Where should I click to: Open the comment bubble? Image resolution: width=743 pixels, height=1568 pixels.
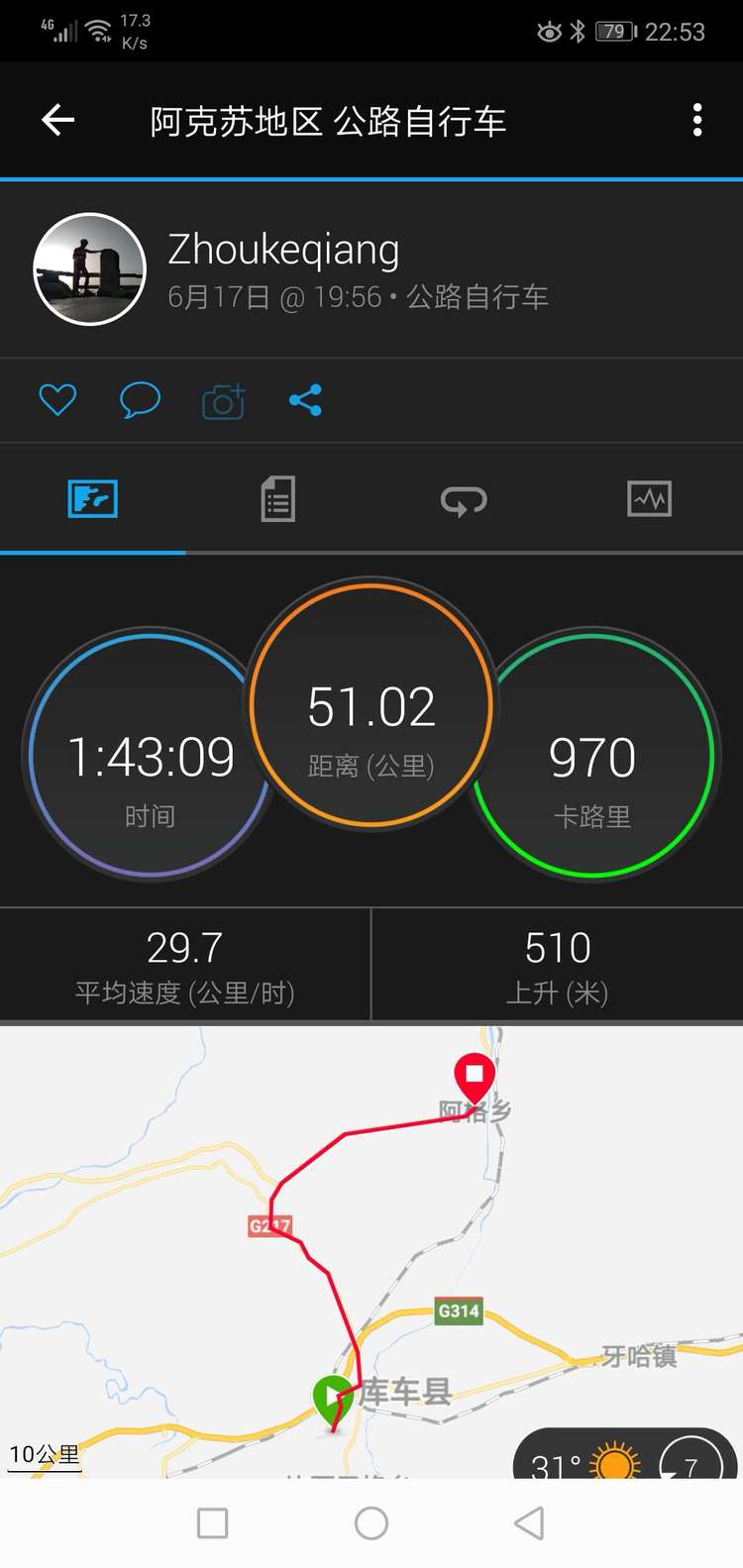[x=140, y=400]
